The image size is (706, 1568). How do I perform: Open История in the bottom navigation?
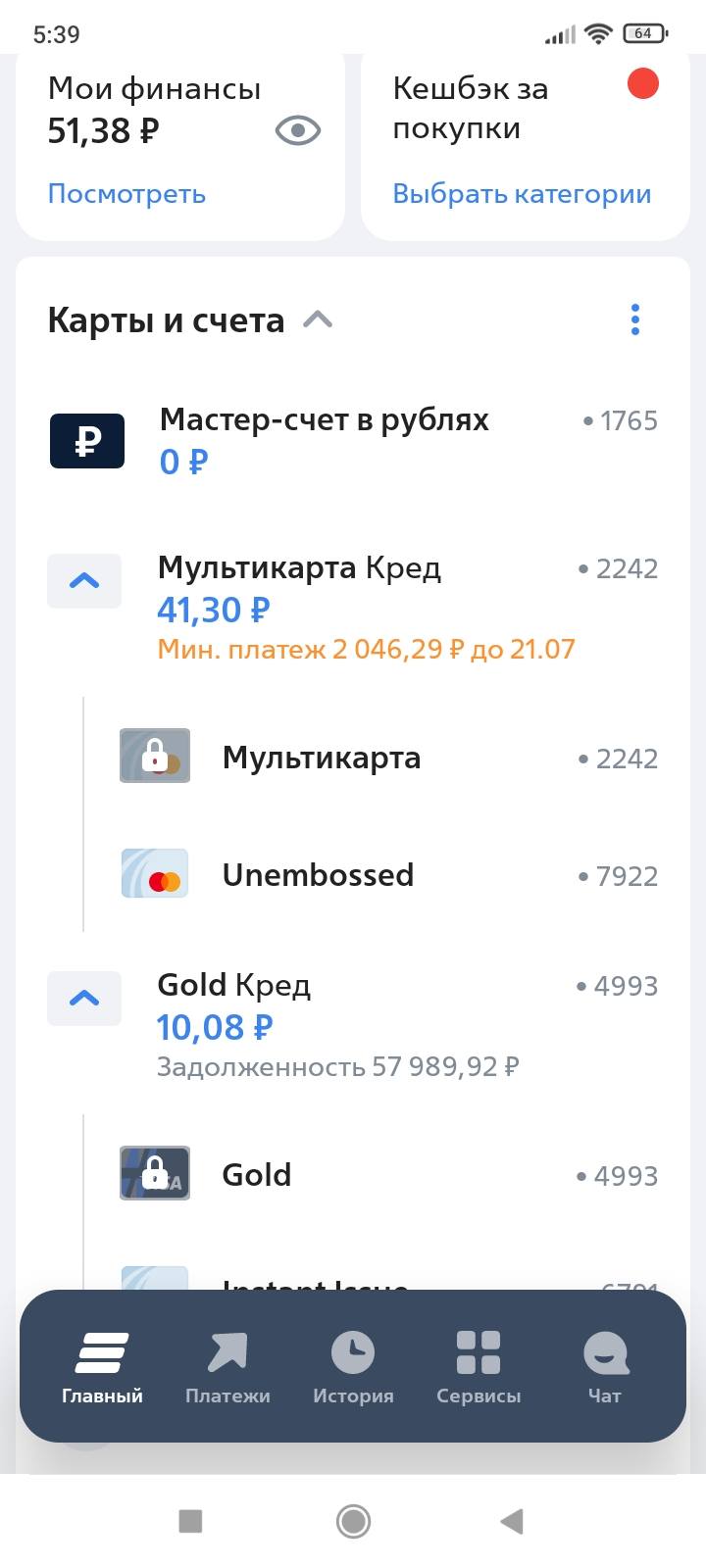352,1365
